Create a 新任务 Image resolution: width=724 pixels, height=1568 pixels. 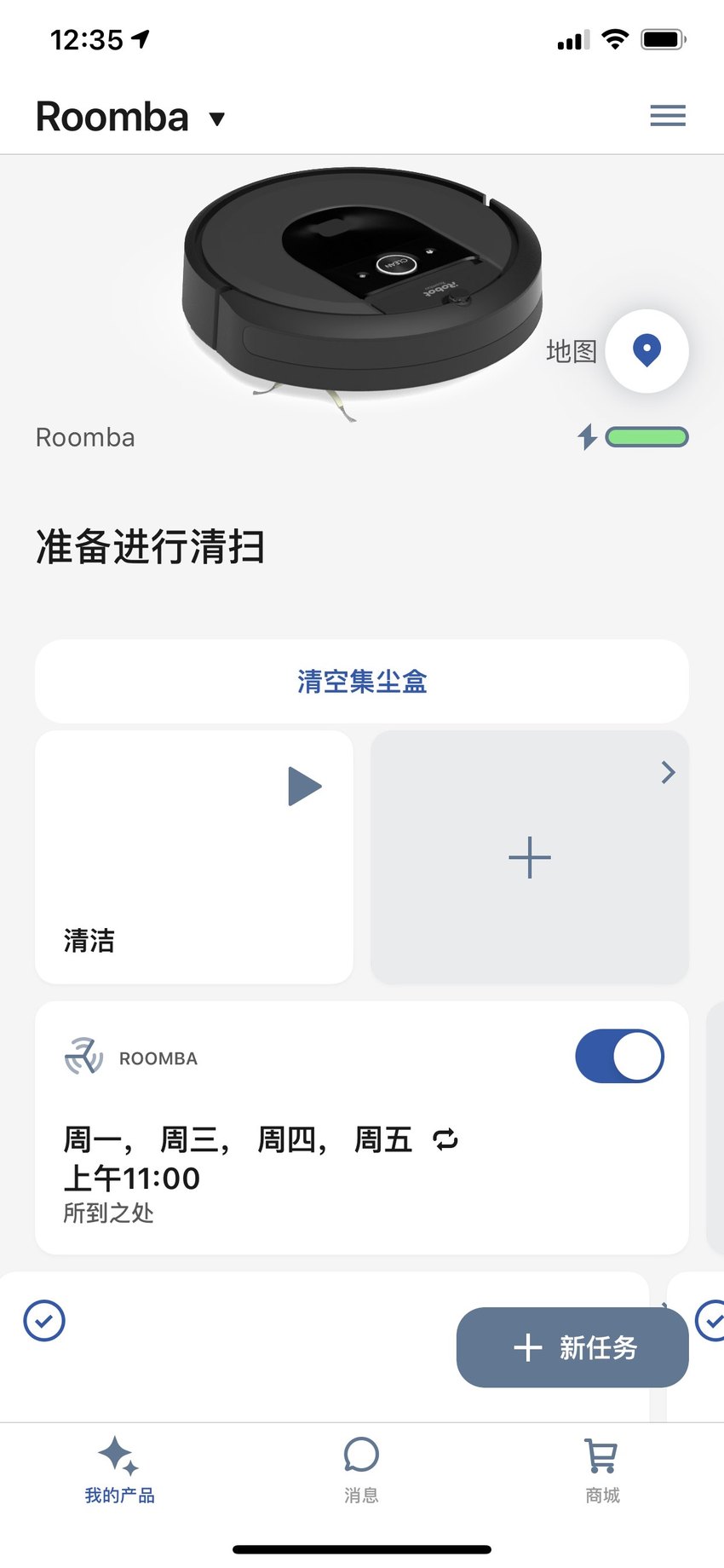572,1346
